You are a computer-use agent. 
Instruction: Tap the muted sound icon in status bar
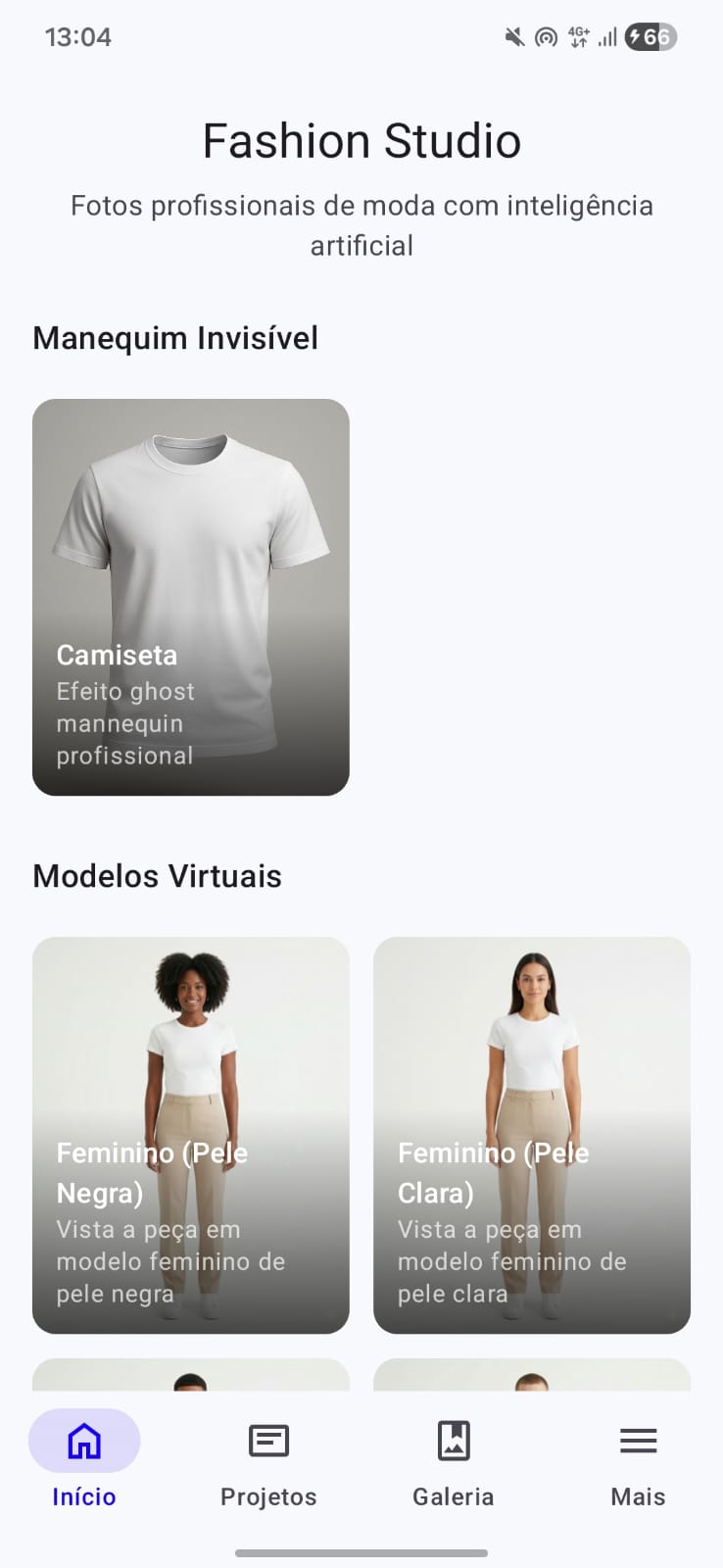pos(513,36)
